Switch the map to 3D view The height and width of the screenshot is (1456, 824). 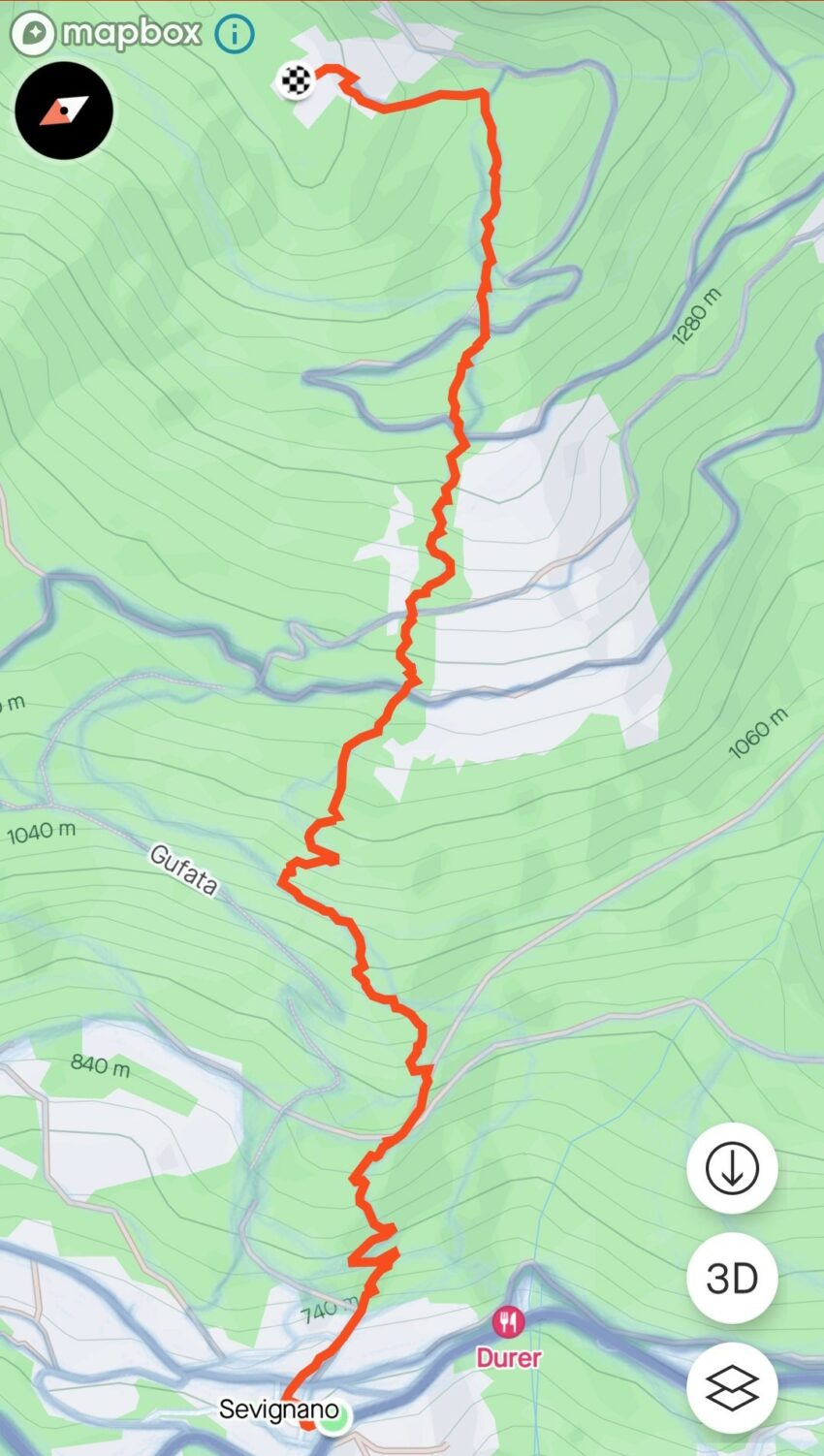point(732,1279)
